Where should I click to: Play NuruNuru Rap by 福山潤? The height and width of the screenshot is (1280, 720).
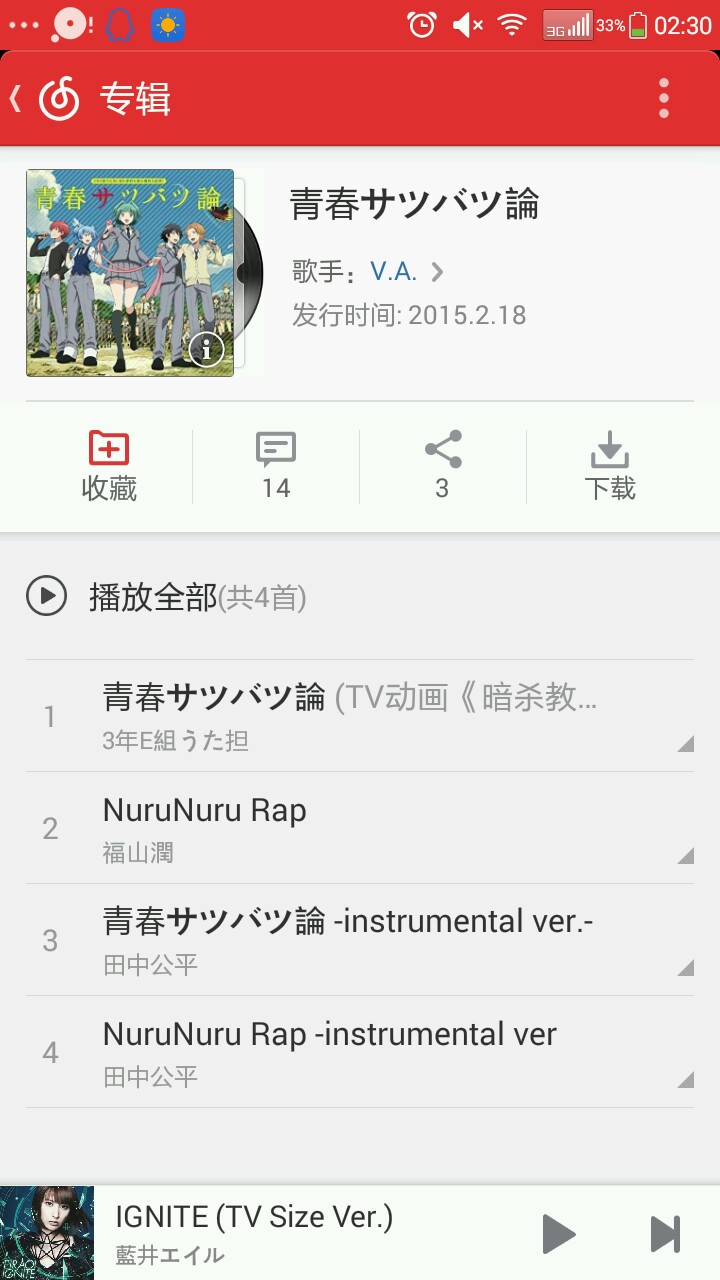tap(350, 828)
